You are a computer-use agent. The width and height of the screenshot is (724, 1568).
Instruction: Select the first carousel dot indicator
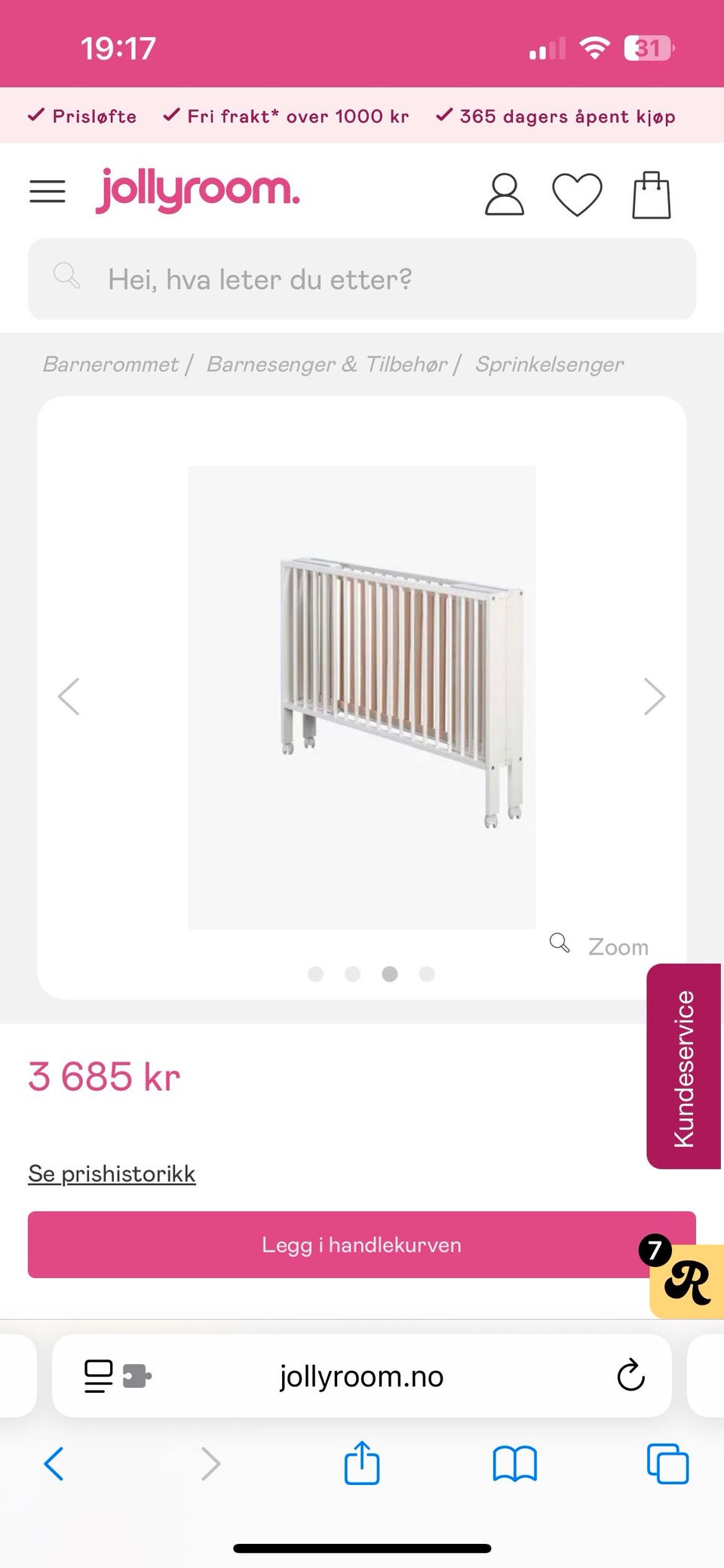coord(316,974)
